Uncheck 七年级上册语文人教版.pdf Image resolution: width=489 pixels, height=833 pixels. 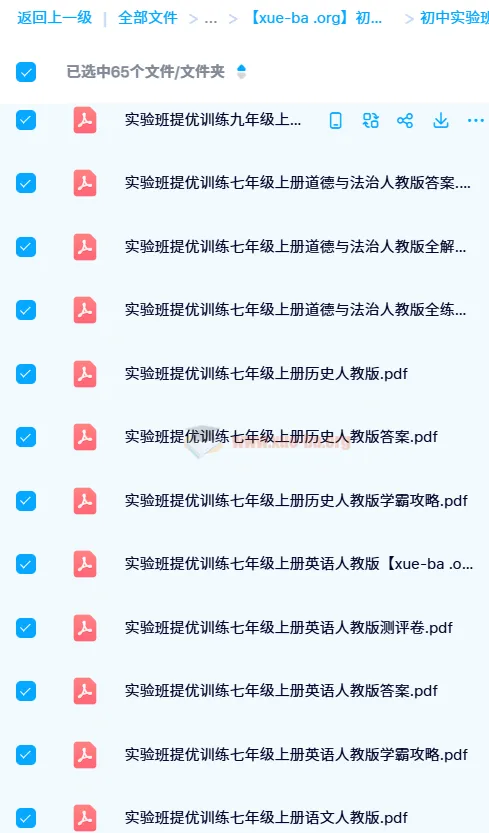click(x=26, y=818)
